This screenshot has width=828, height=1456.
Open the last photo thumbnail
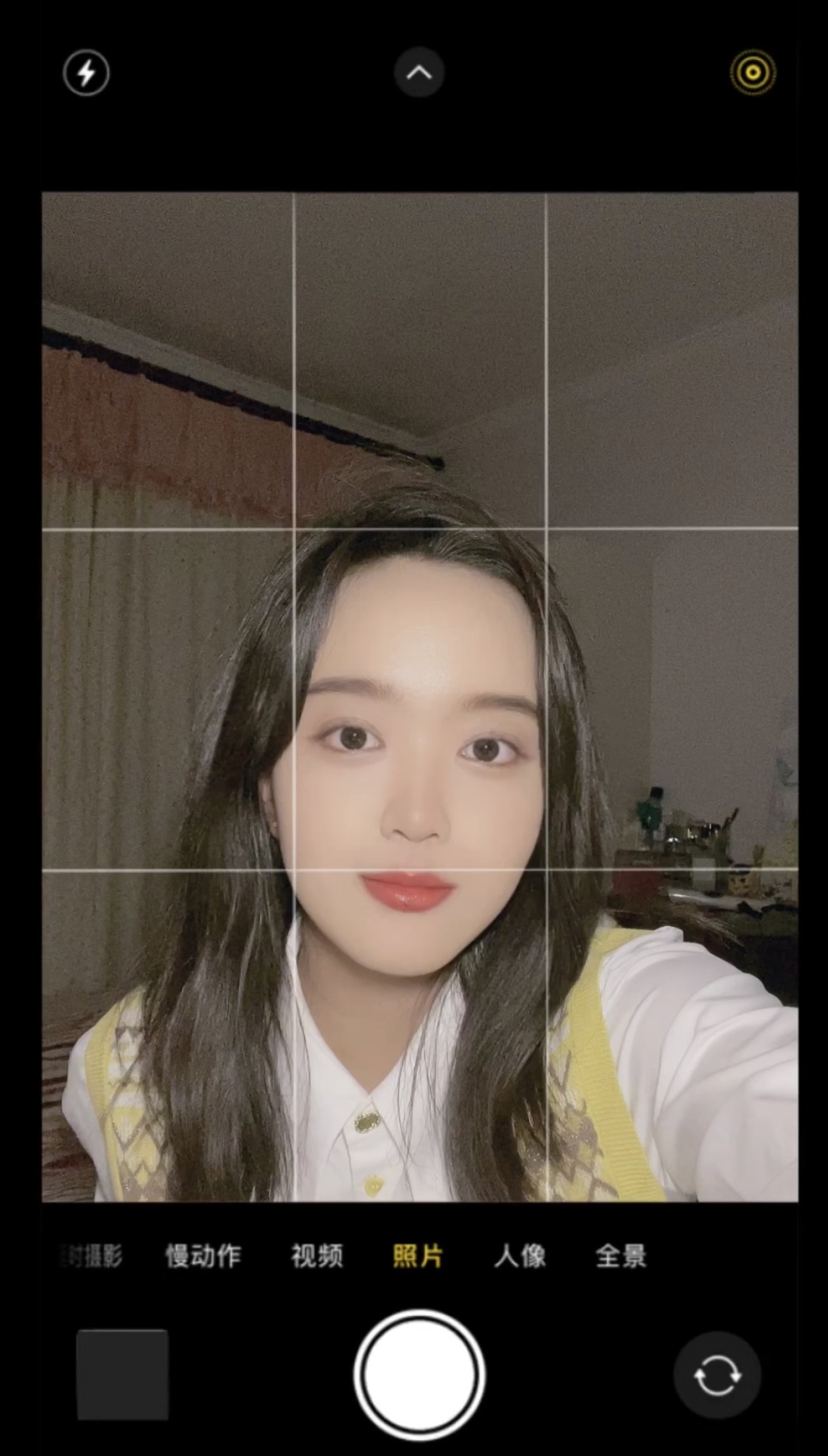point(122,1374)
